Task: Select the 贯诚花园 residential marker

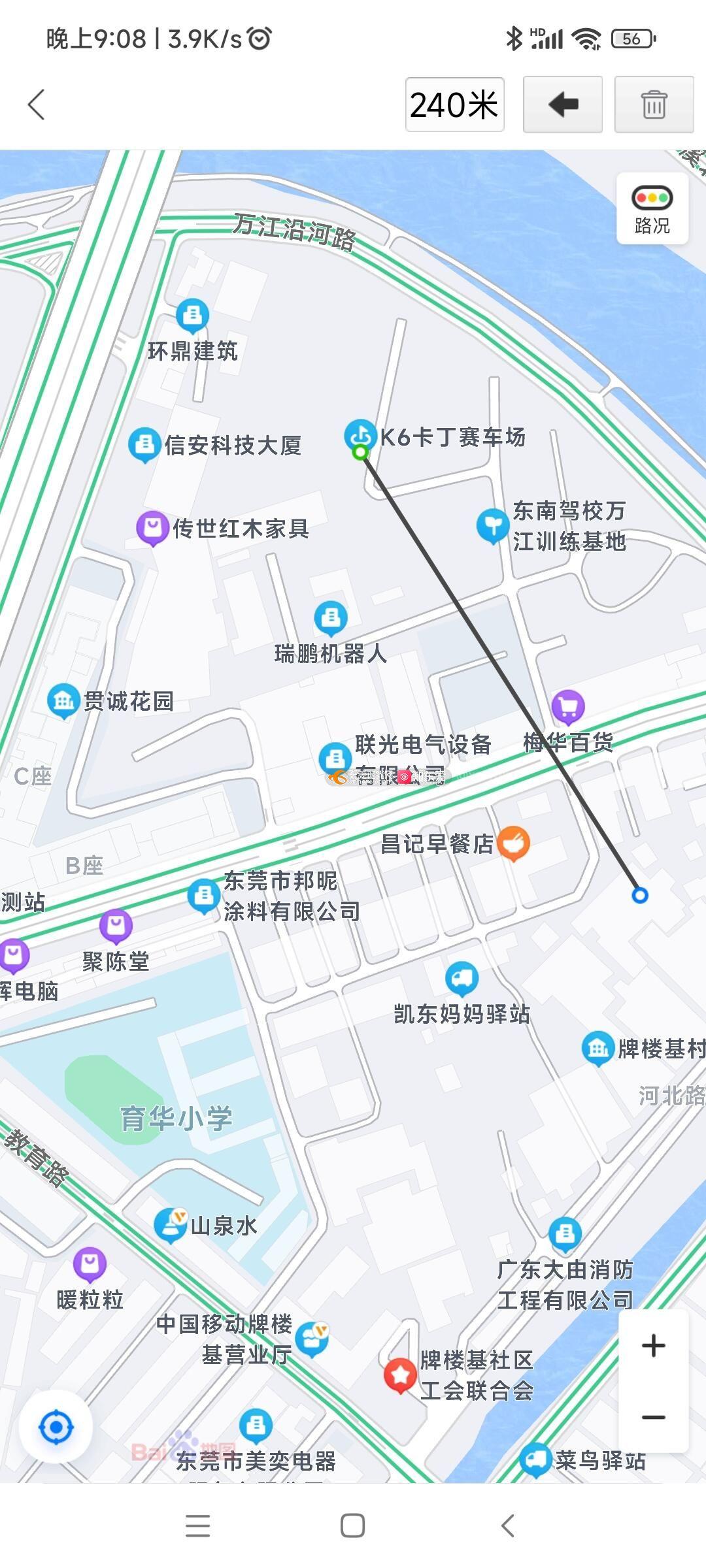Action: 63,700
